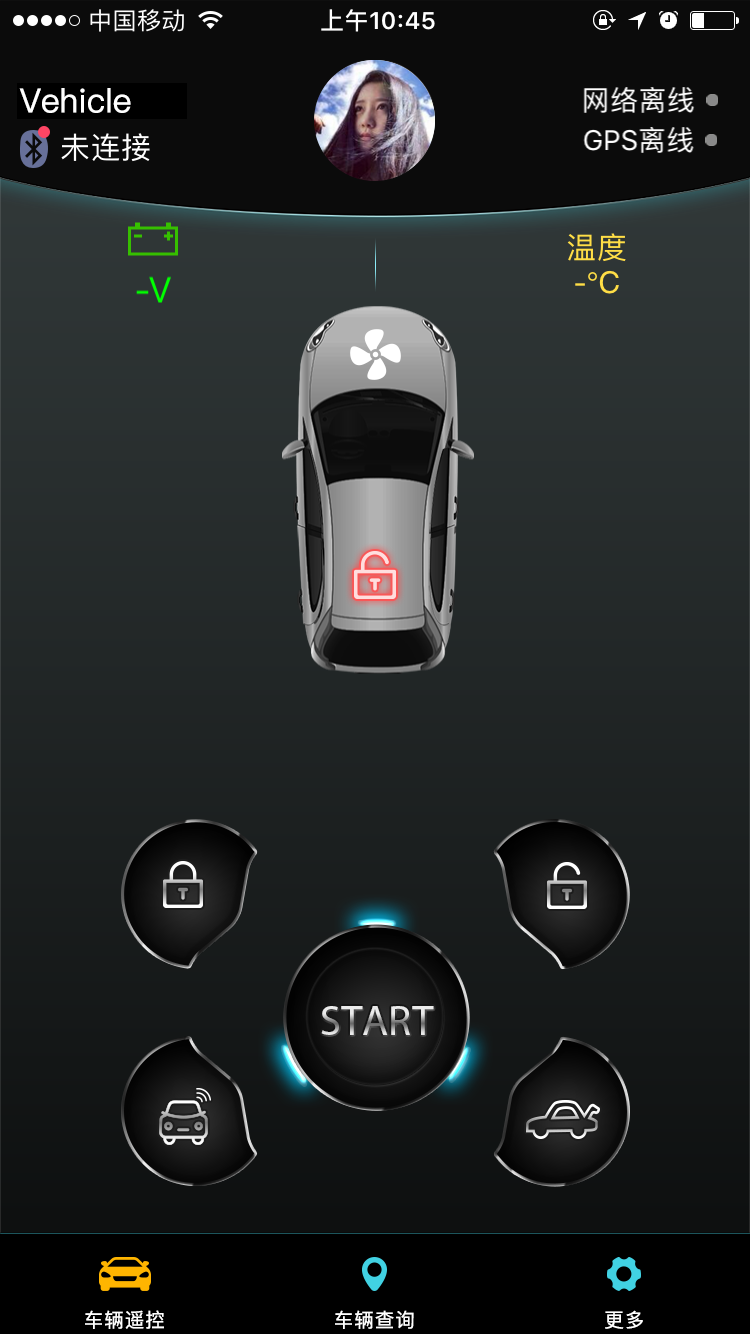Open the trunk with the trunk button
The image size is (750, 1334).
564,1116
